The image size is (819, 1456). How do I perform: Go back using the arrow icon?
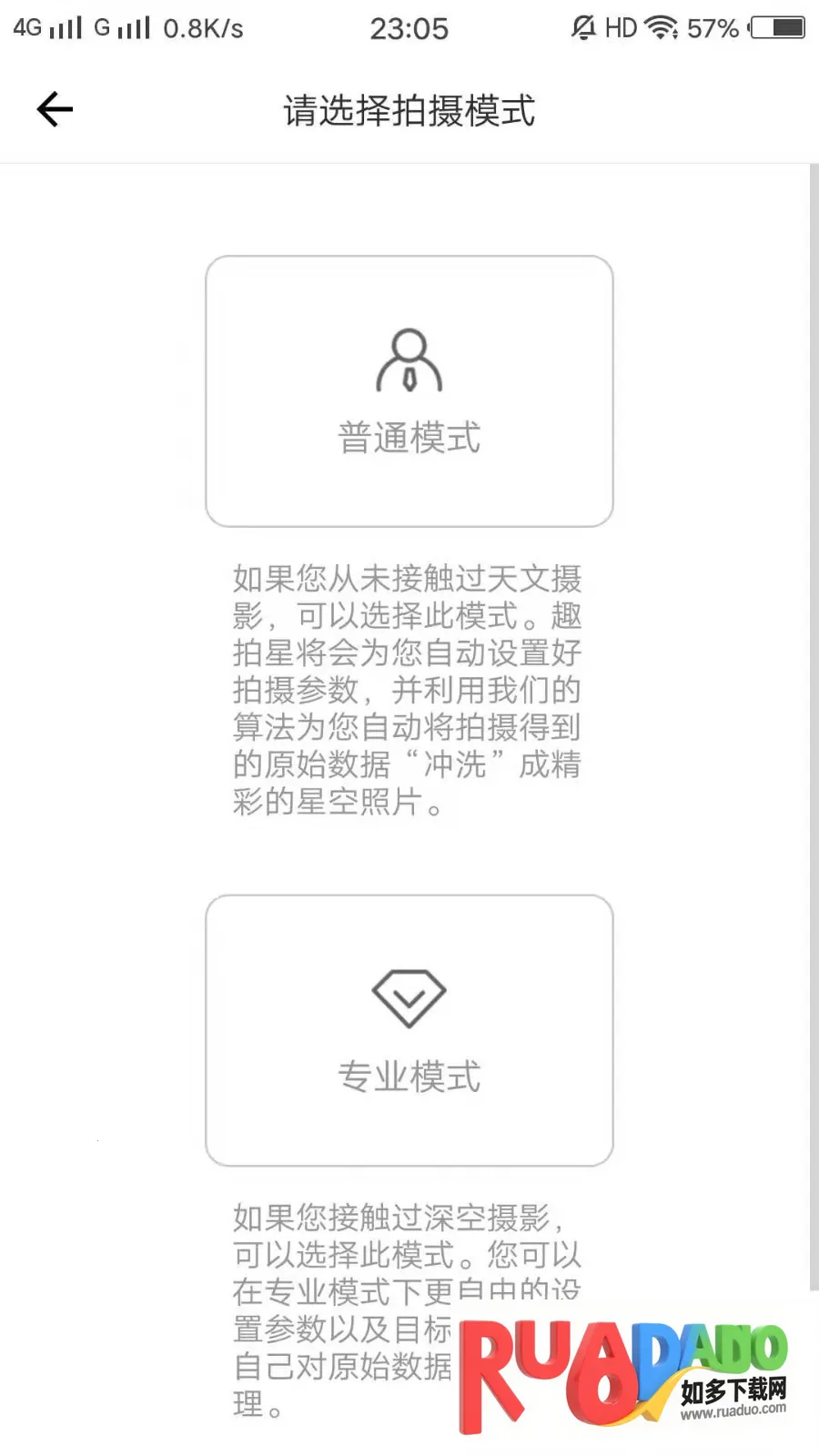55,110
